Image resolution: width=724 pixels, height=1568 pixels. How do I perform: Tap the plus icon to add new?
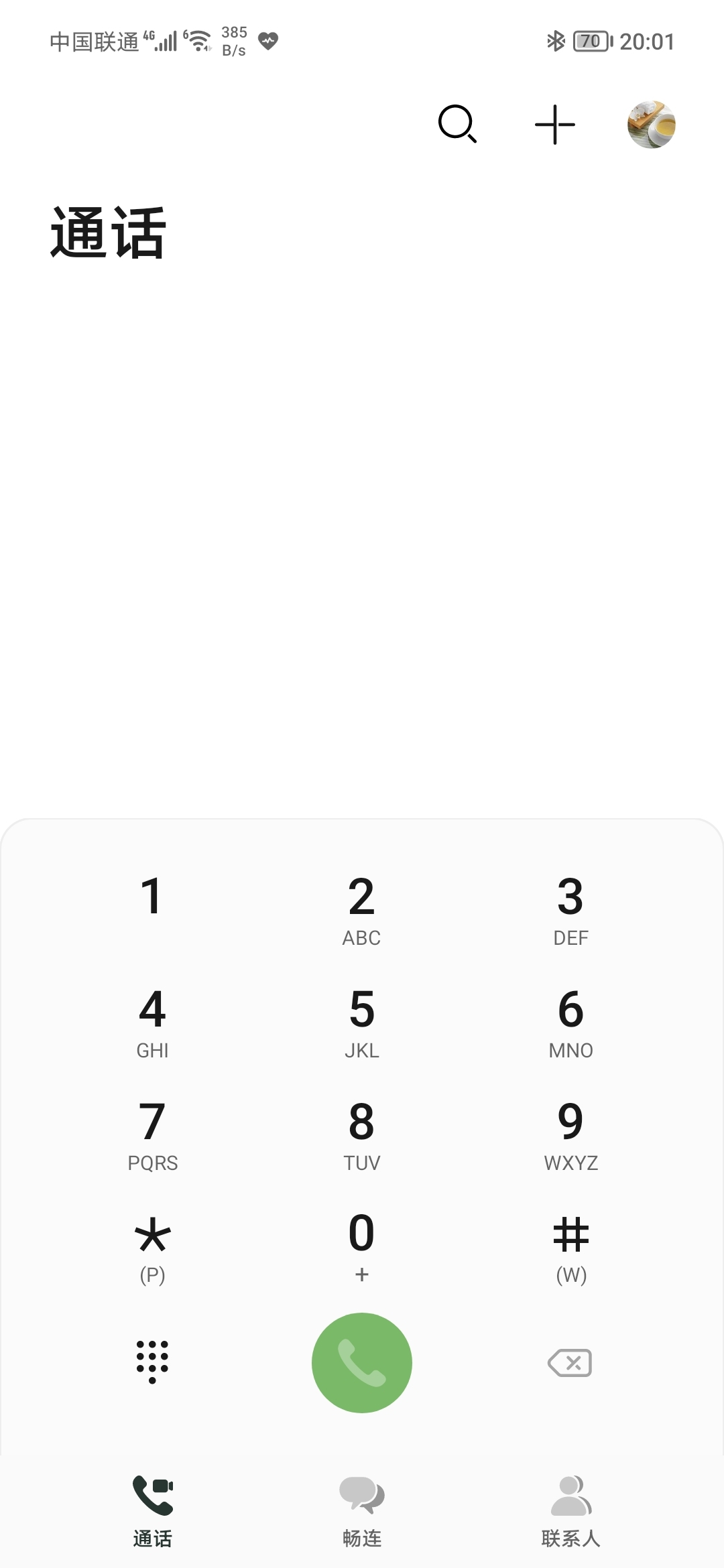click(555, 125)
